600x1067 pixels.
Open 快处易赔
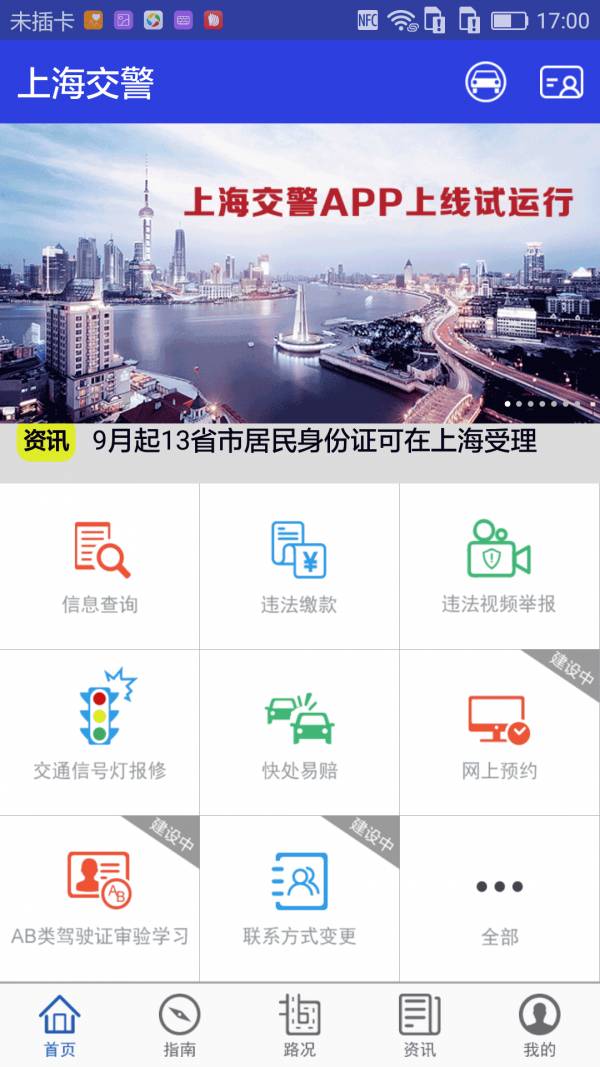click(x=299, y=732)
